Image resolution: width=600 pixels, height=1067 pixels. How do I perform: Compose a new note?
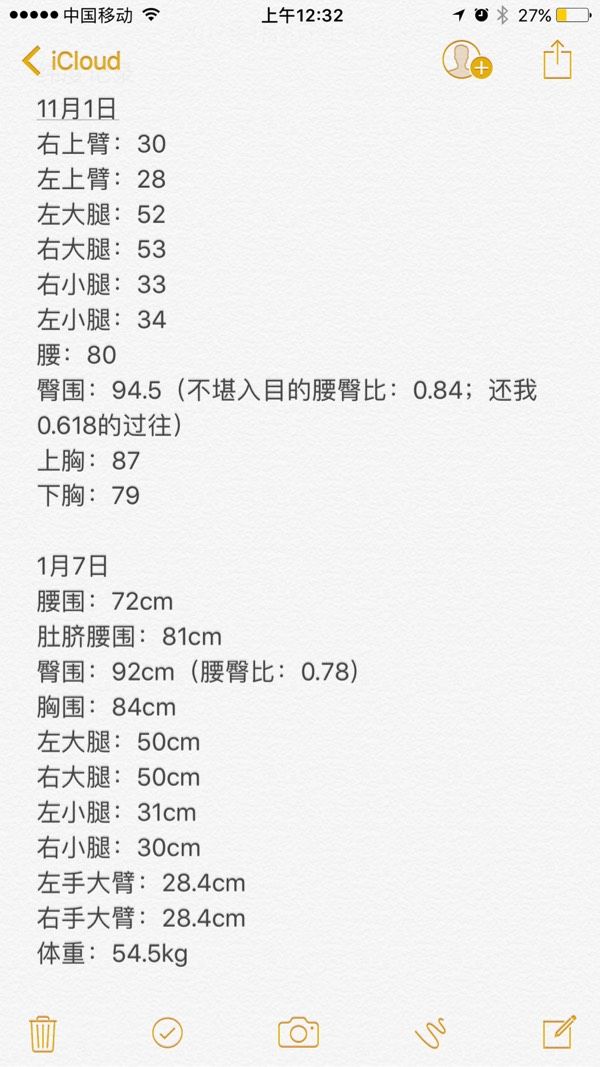point(559,1032)
